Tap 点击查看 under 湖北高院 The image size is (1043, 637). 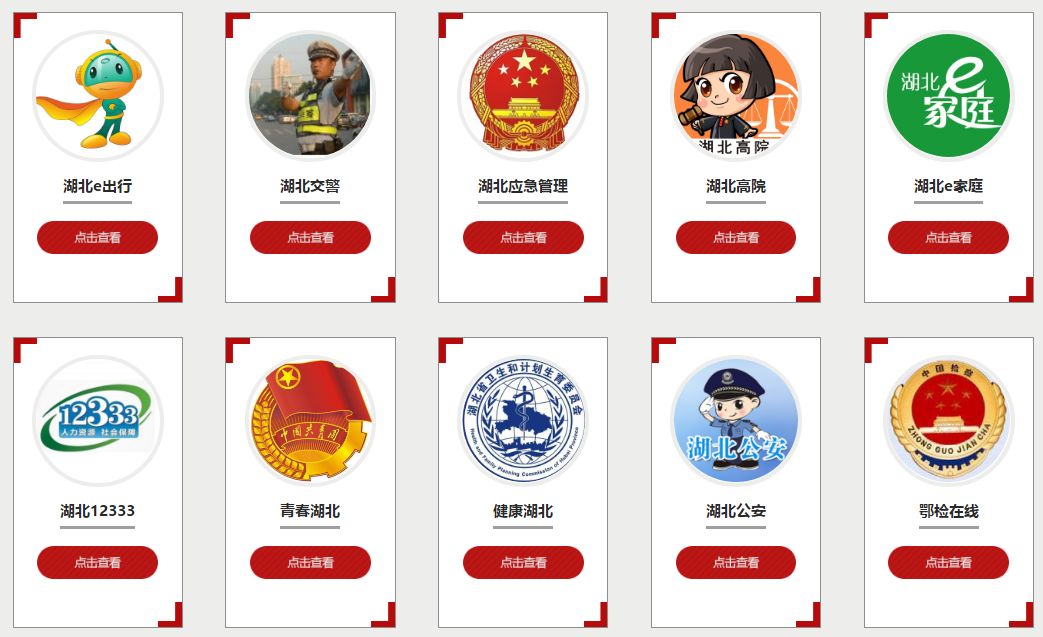[x=736, y=238]
